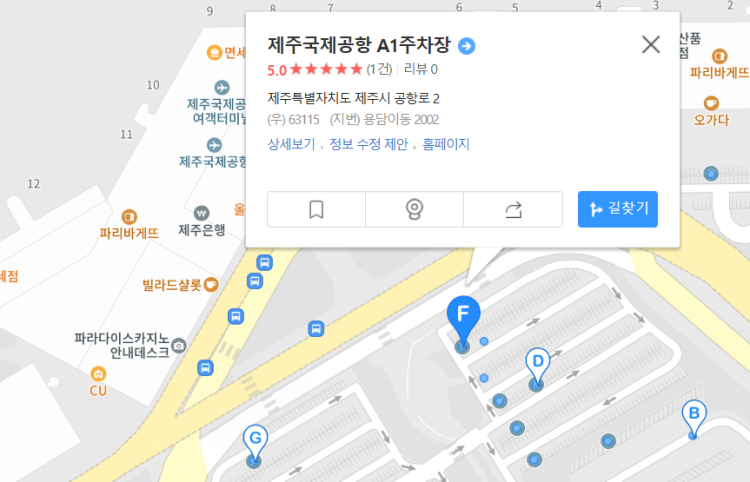Image resolution: width=750 pixels, height=482 pixels.
Task: Tap the CU store on the map
Action: tap(98, 381)
